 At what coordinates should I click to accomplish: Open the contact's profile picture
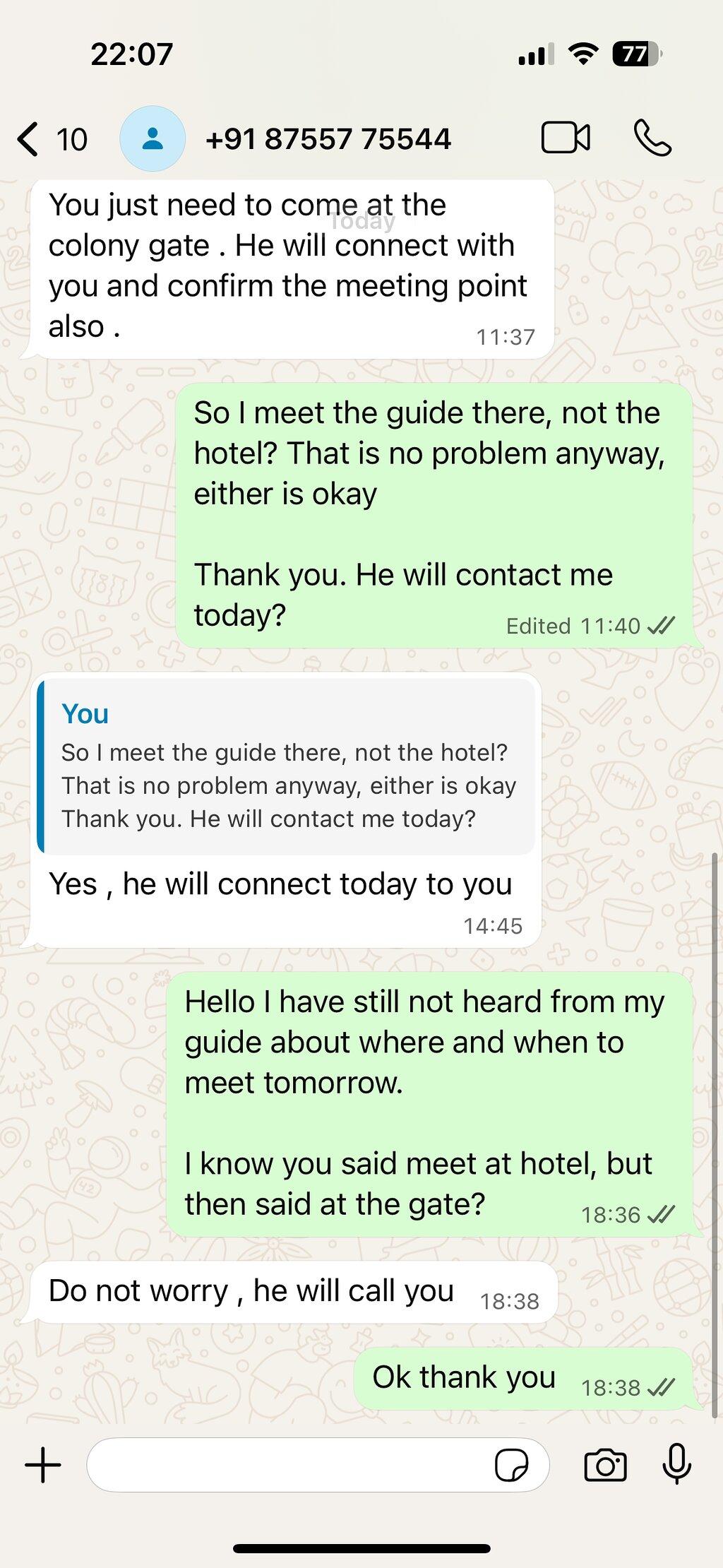pyautogui.click(x=153, y=138)
